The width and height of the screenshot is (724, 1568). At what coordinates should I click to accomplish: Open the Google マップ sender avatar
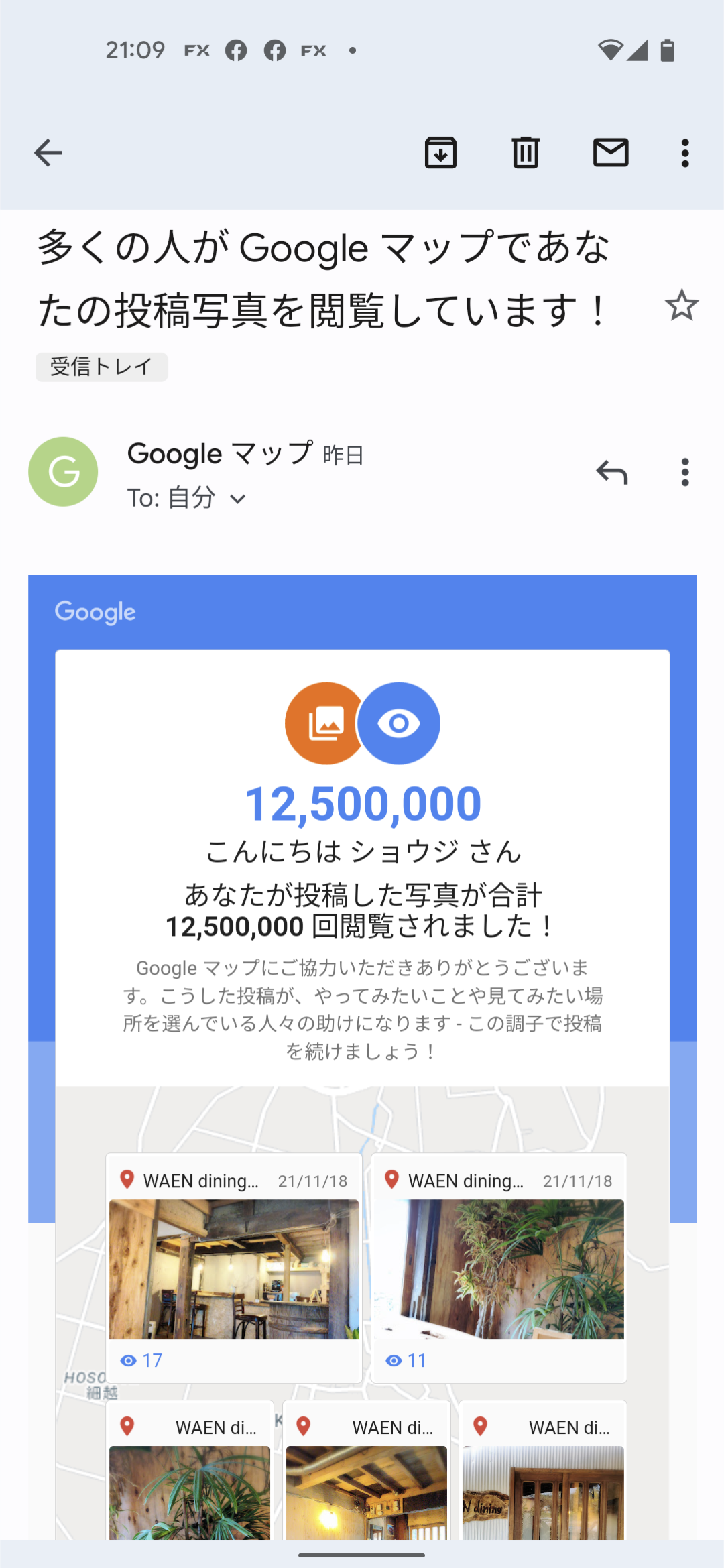pos(63,472)
